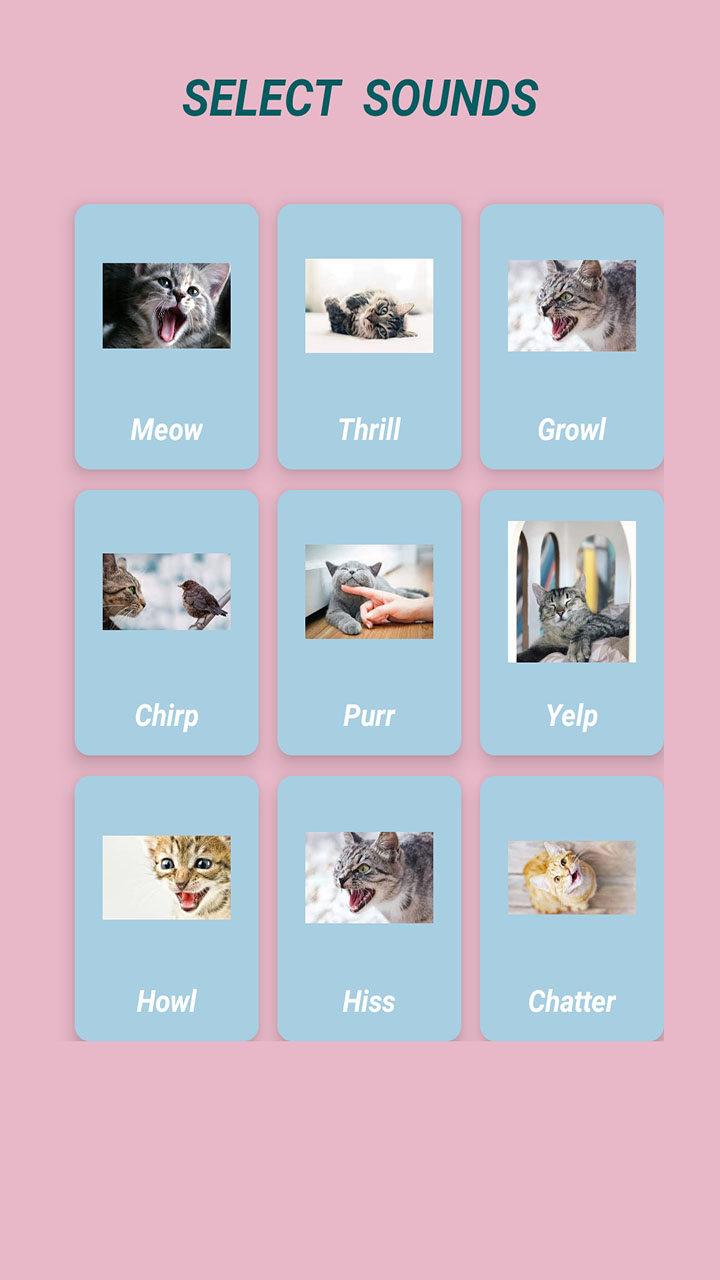Tap the Howl sound card

pos(166,905)
